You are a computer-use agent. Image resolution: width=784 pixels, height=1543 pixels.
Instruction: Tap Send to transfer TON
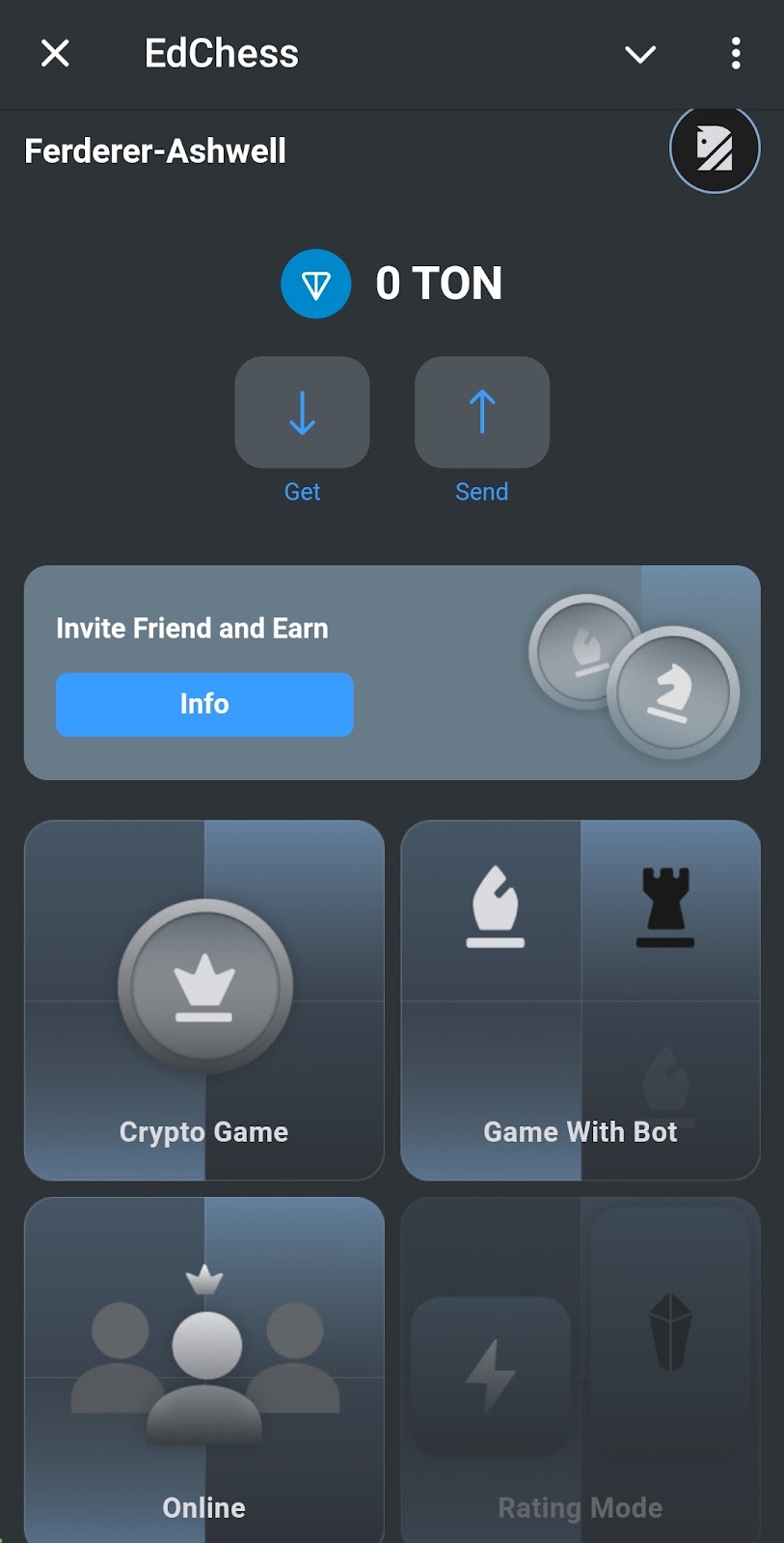481,413
